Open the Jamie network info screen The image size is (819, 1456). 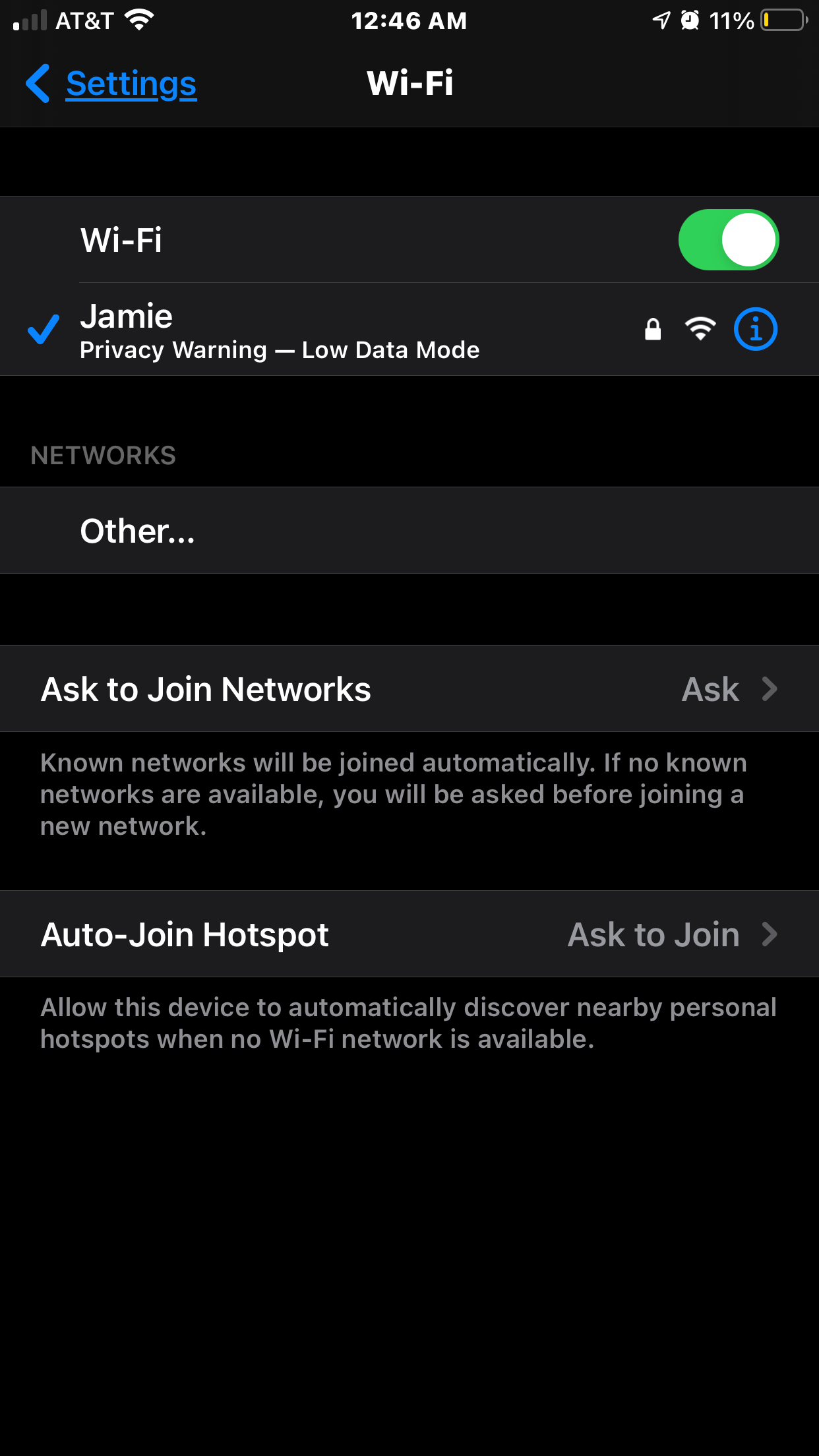click(756, 328)
